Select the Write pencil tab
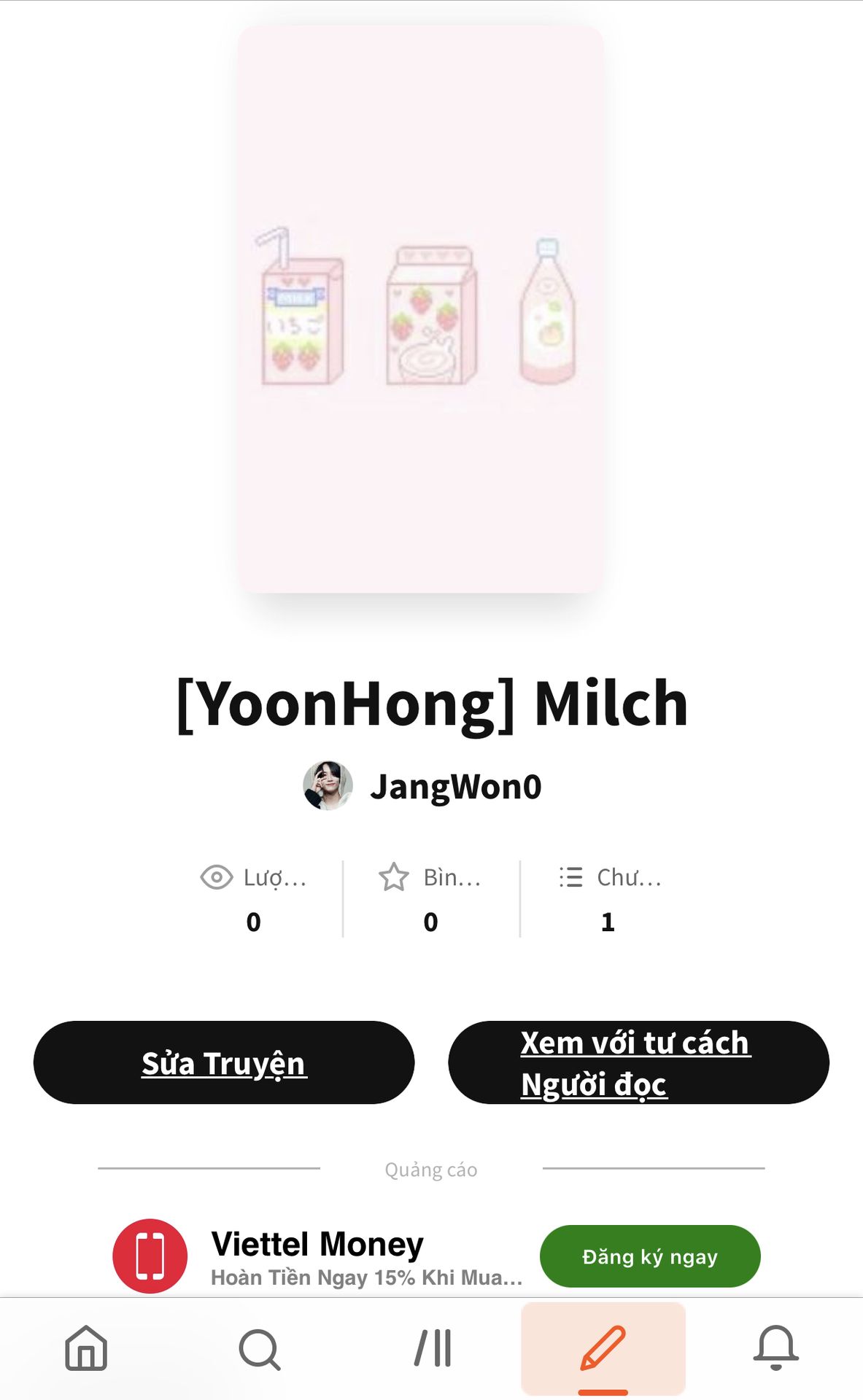Screen dimensions: 863x1400 (603, 1348)
